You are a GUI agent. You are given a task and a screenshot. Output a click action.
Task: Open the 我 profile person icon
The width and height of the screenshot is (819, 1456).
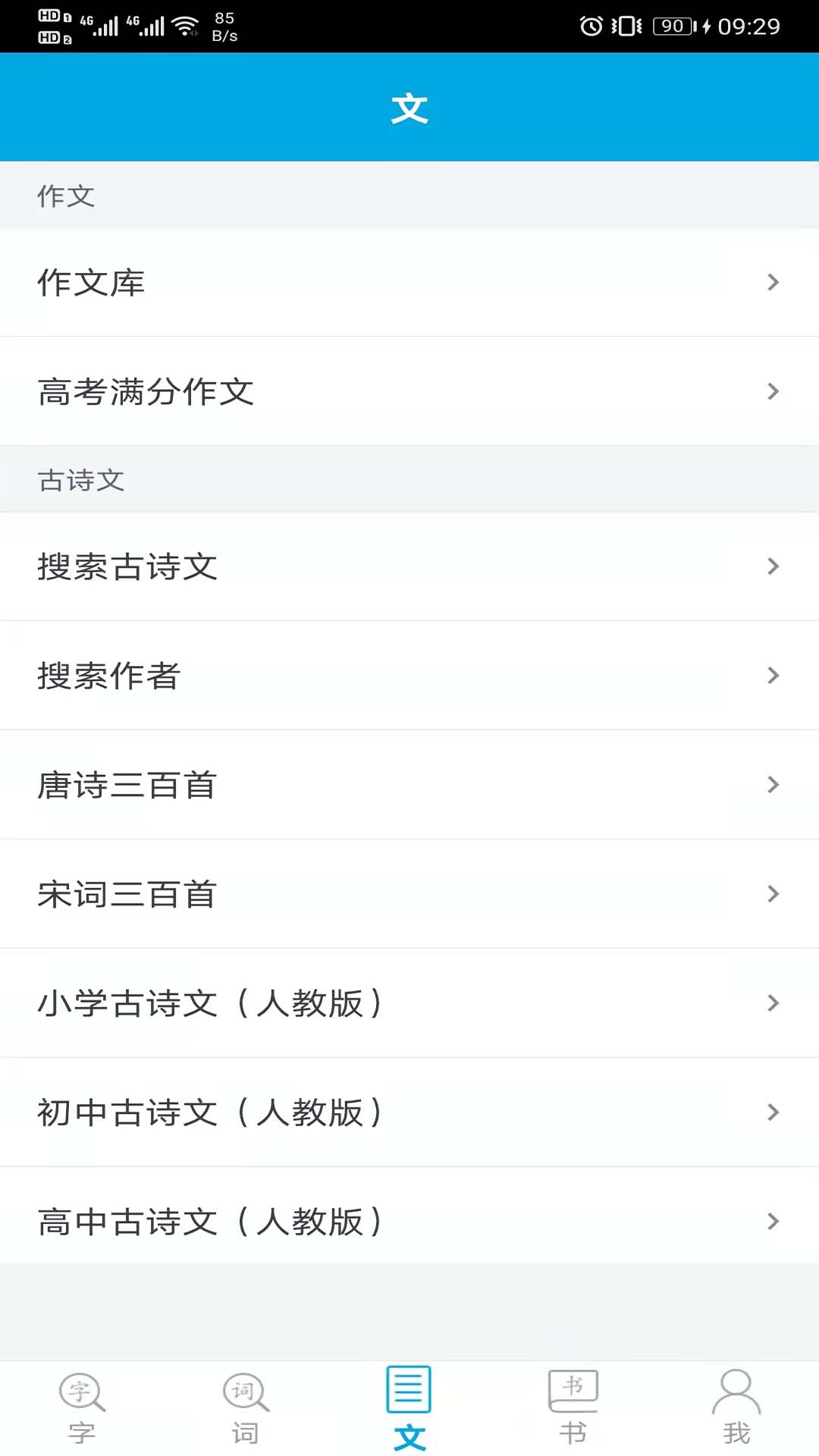736,1392
